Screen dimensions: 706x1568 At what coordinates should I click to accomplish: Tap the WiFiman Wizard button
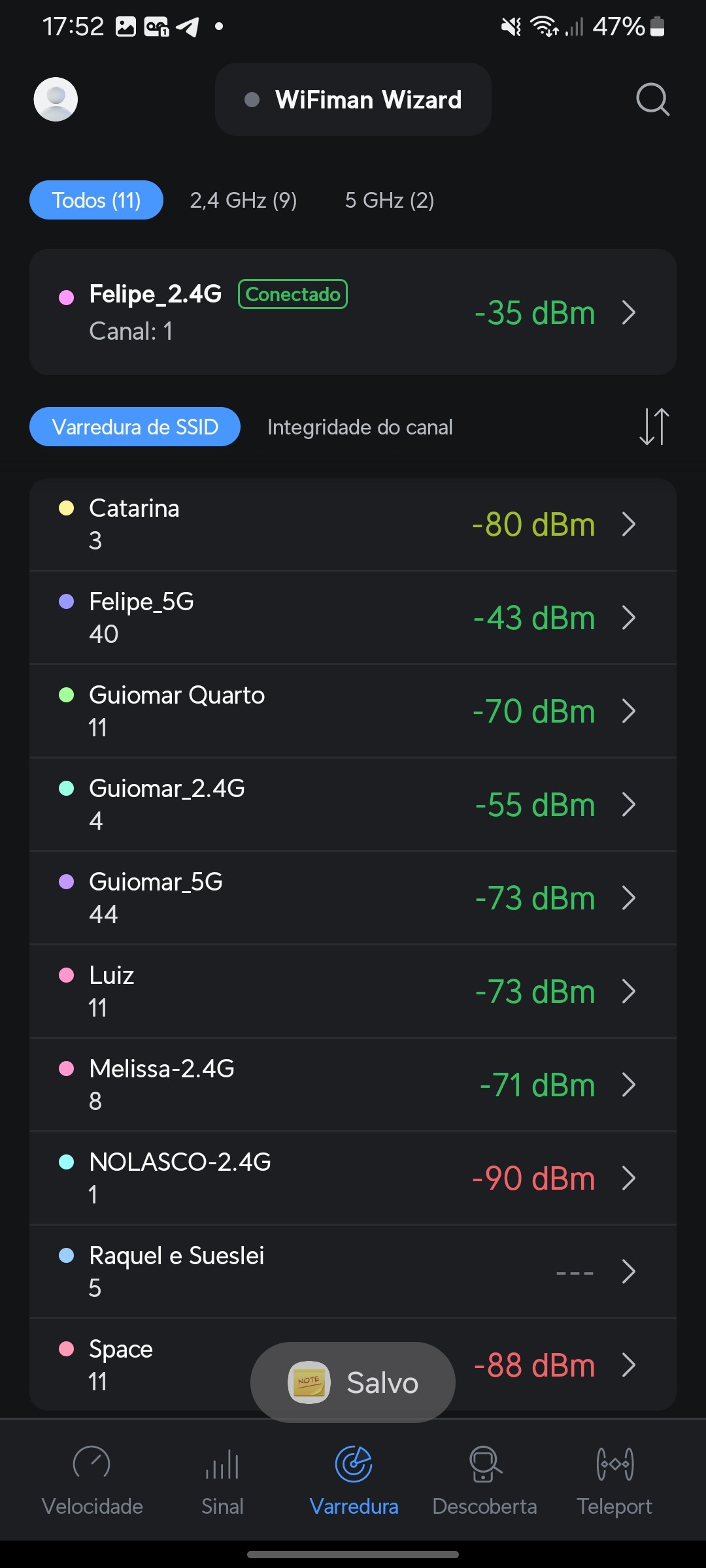pyautogui.click(x=353, y=99)
